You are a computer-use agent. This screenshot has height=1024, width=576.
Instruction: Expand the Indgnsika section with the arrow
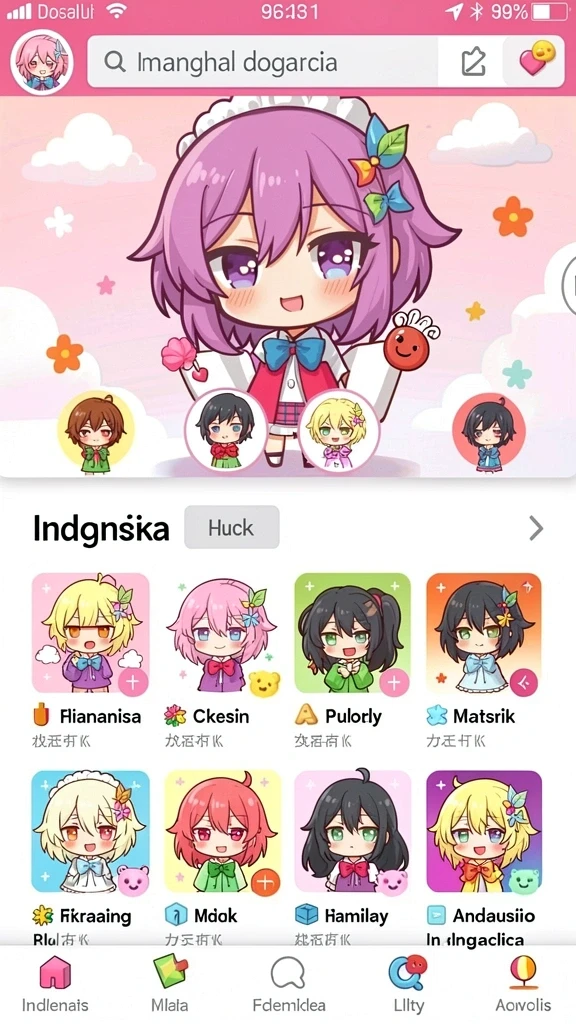(536, 528)
